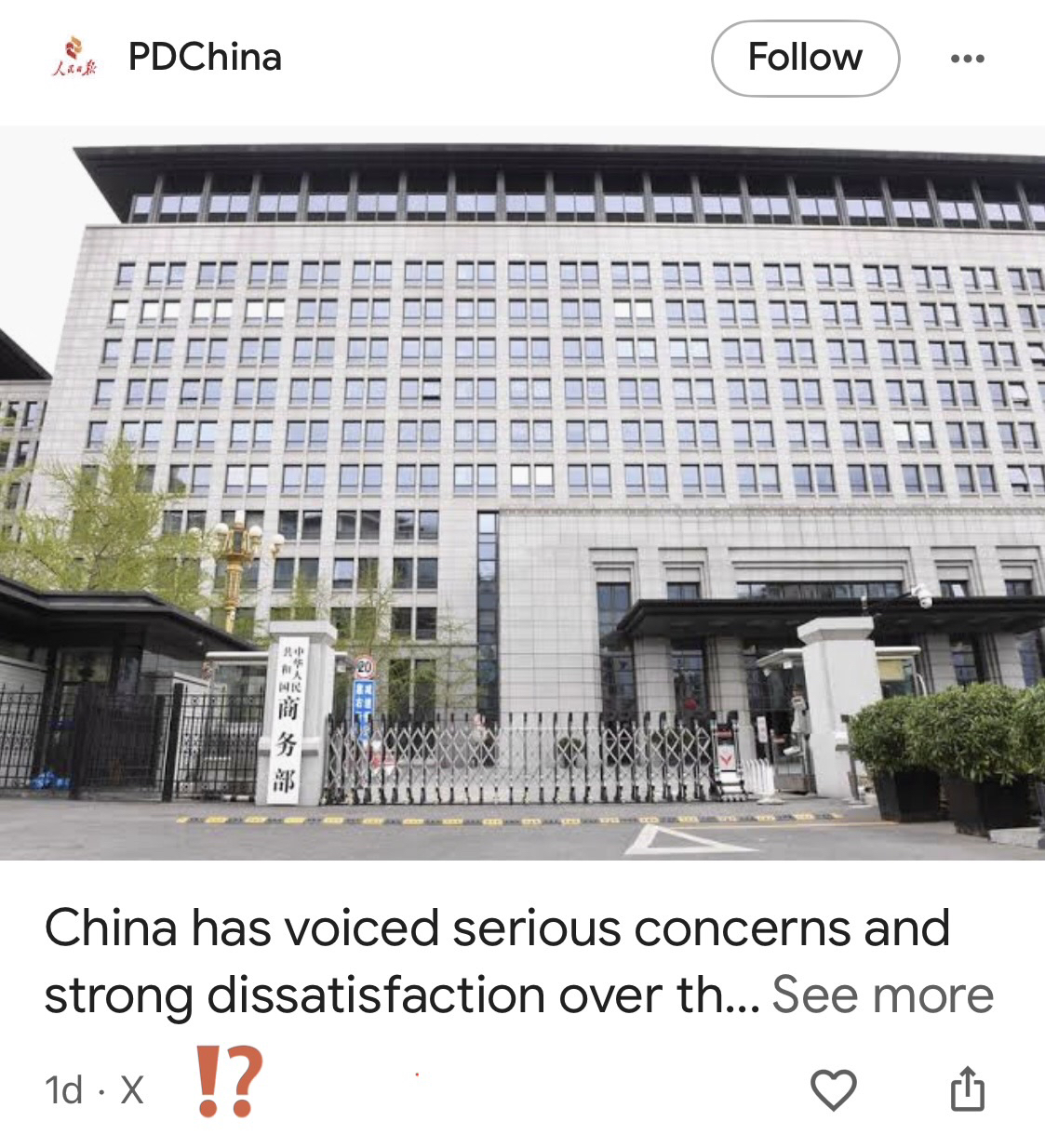Share this PDChina post

tap(967, 1088)
